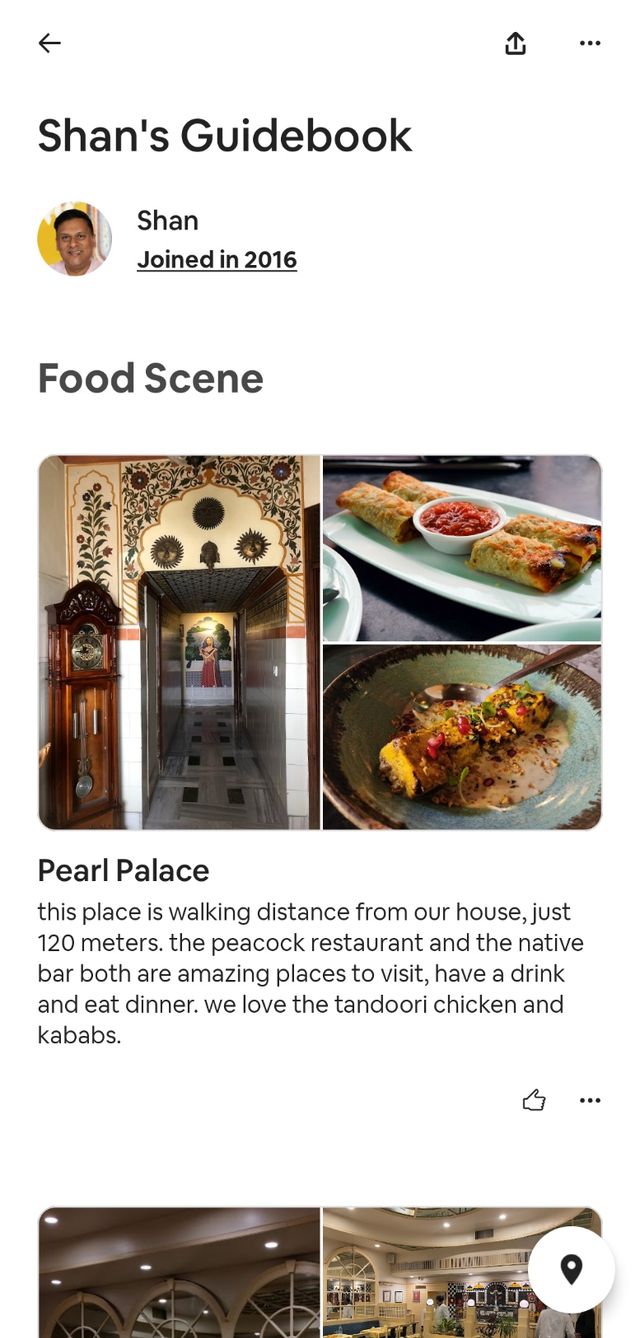Open the map location button
The height and width of the screenshot is (1338, 640).
click(571, 1269)
